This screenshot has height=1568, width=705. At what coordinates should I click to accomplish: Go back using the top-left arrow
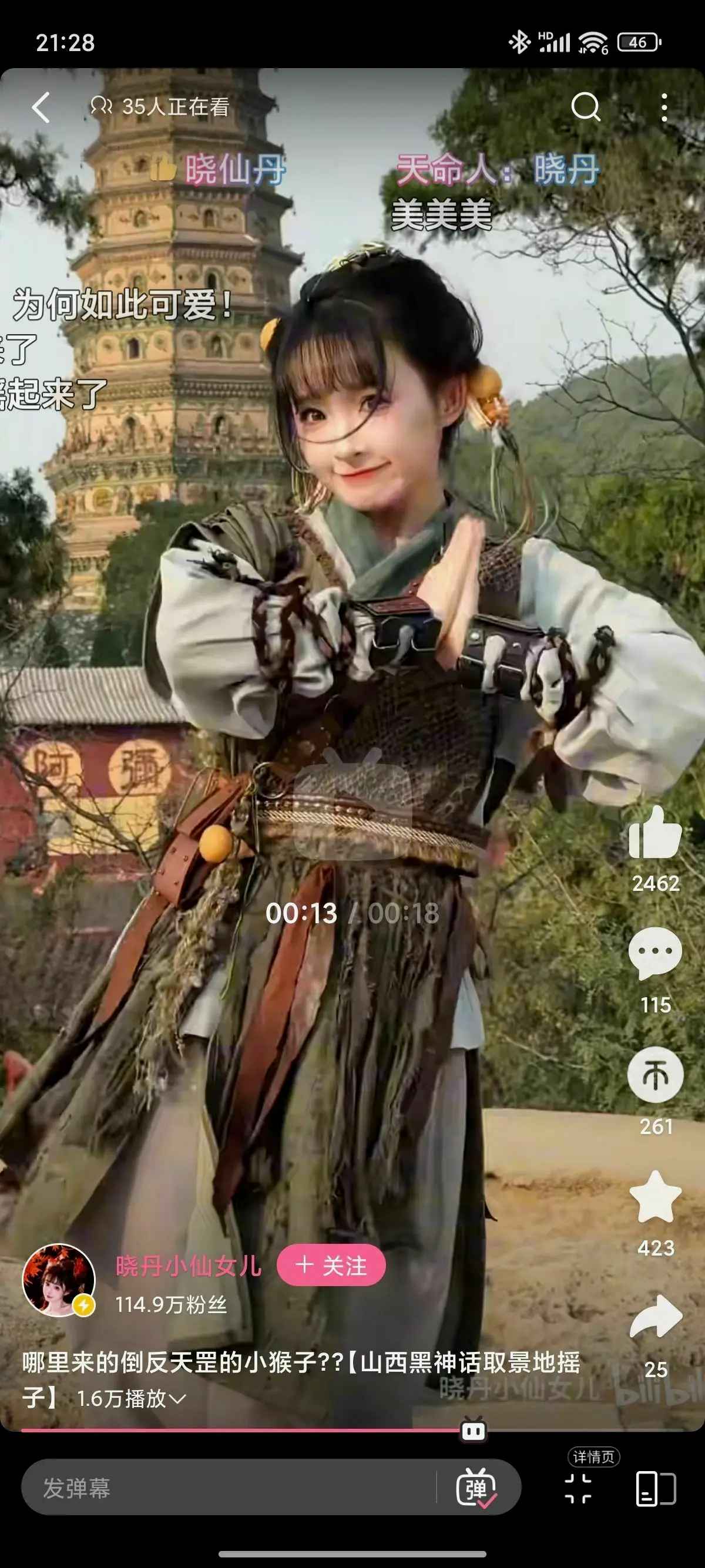41,107
